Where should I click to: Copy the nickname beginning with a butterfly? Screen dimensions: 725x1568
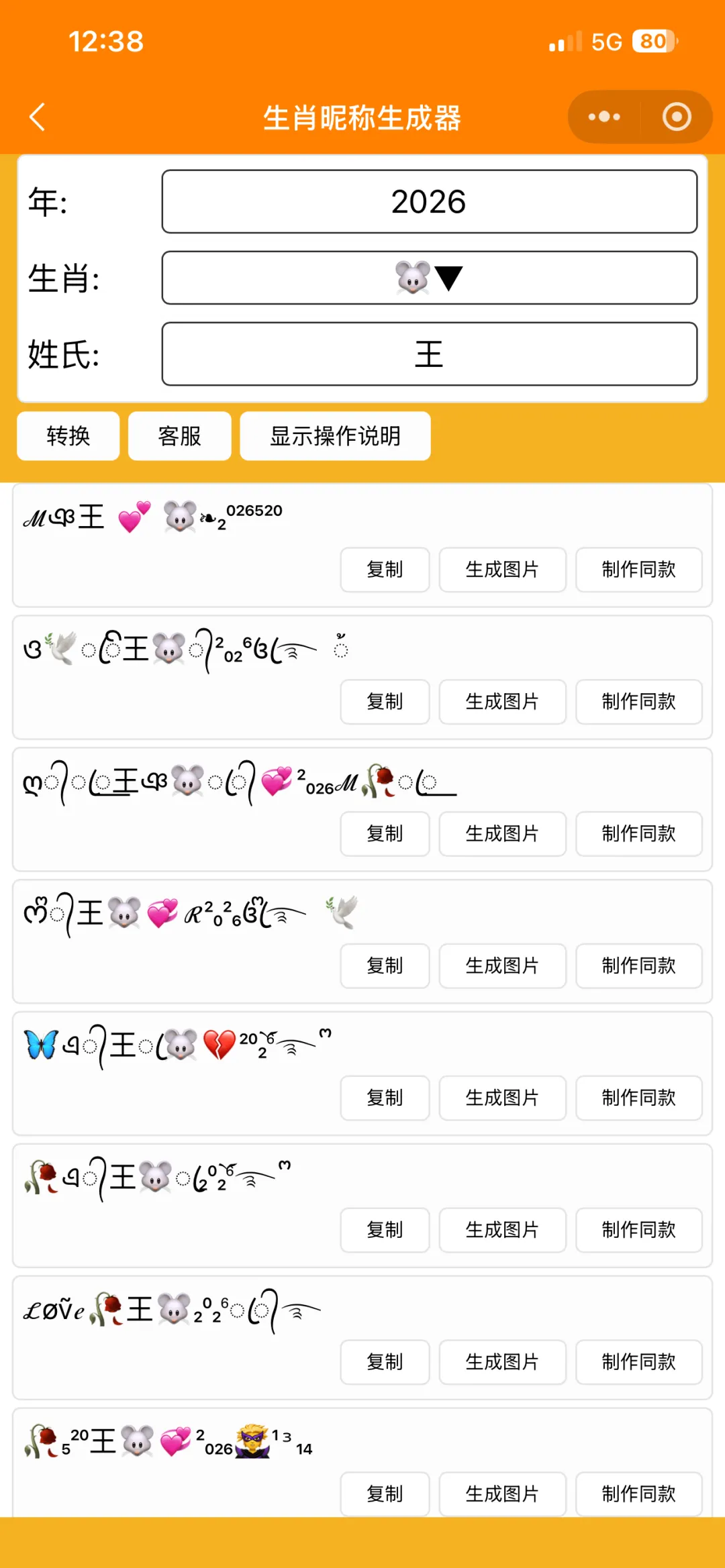(x=385, y=1098)
